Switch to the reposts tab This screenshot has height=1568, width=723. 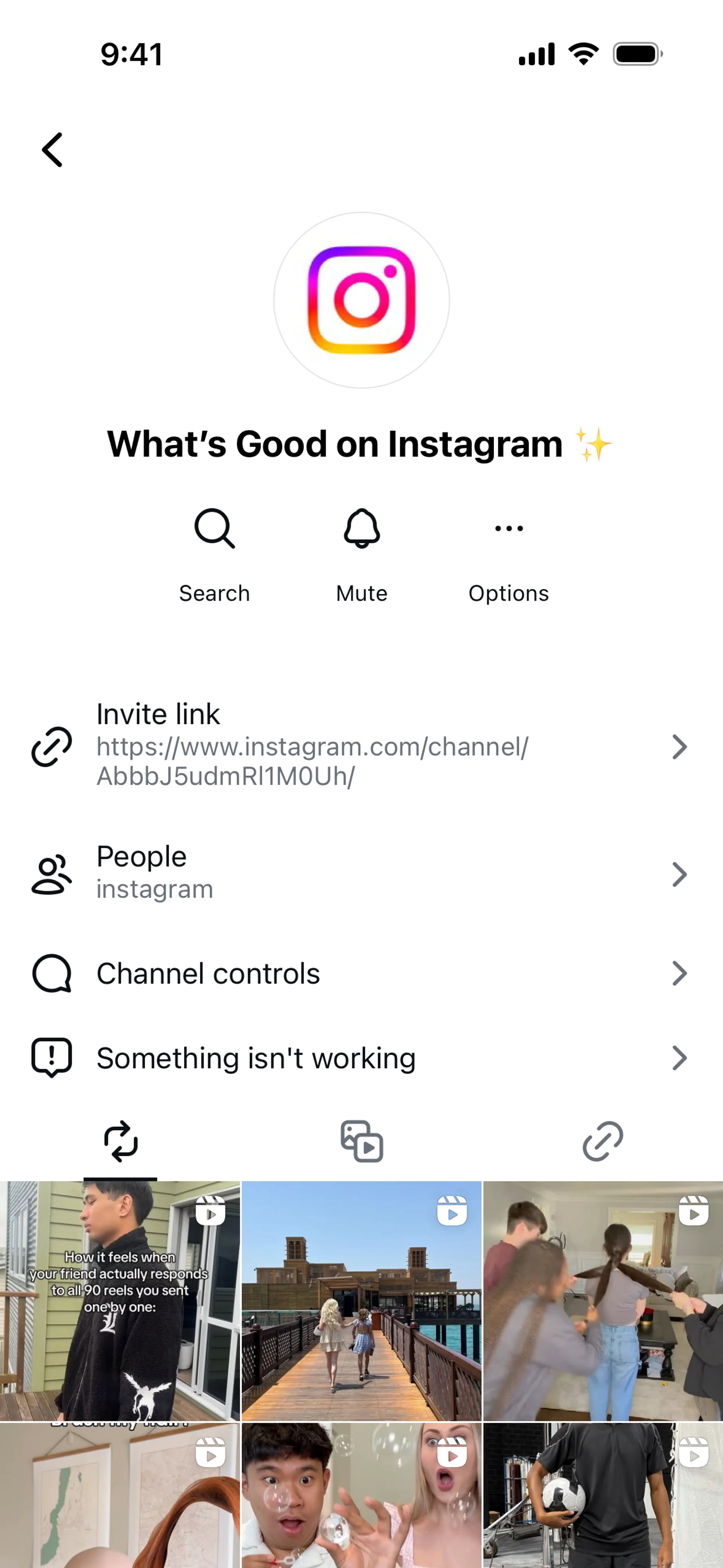[x=120, y=1141]
